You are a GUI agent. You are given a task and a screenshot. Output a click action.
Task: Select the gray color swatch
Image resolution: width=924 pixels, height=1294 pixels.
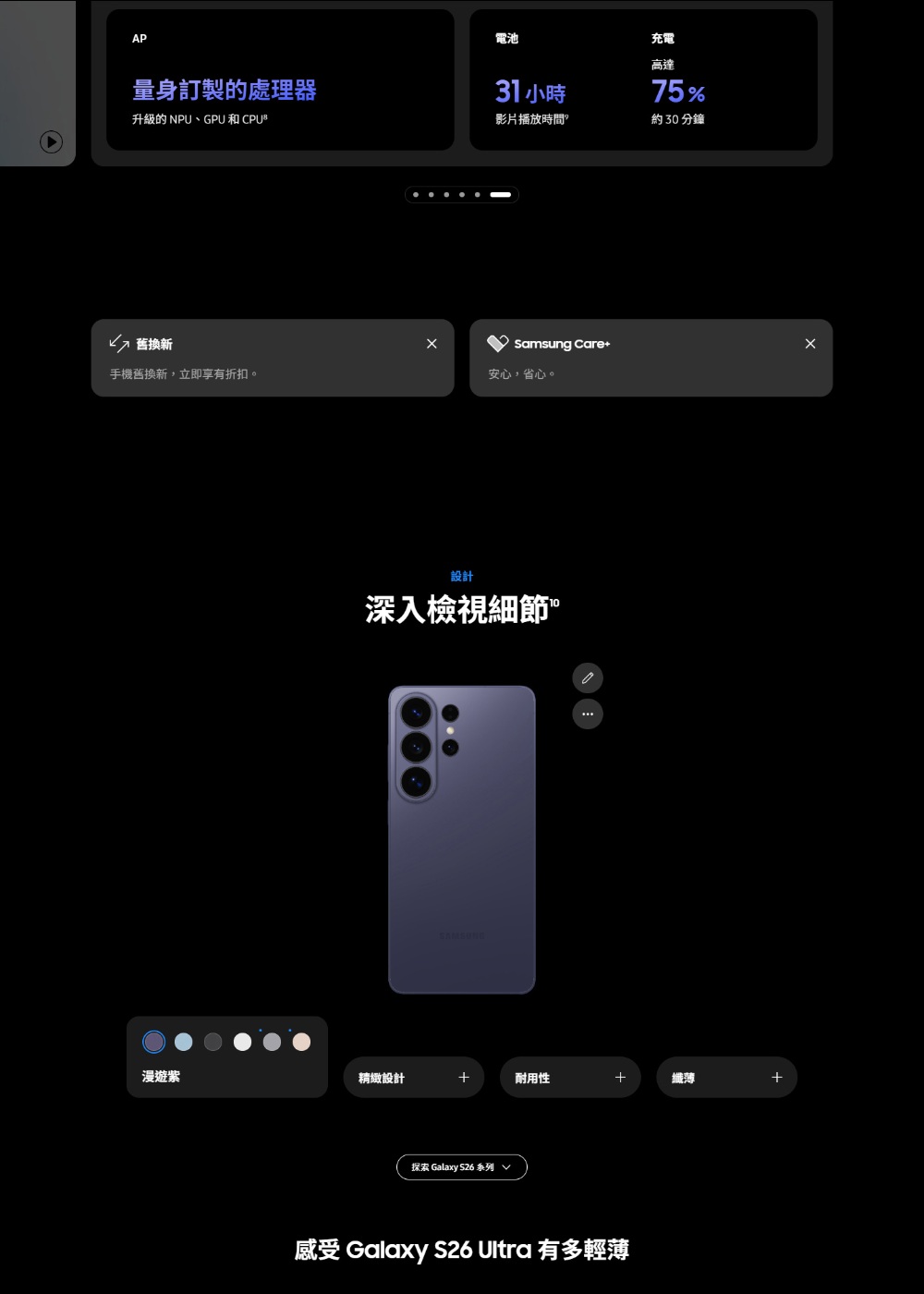(x=272, y=1043)
